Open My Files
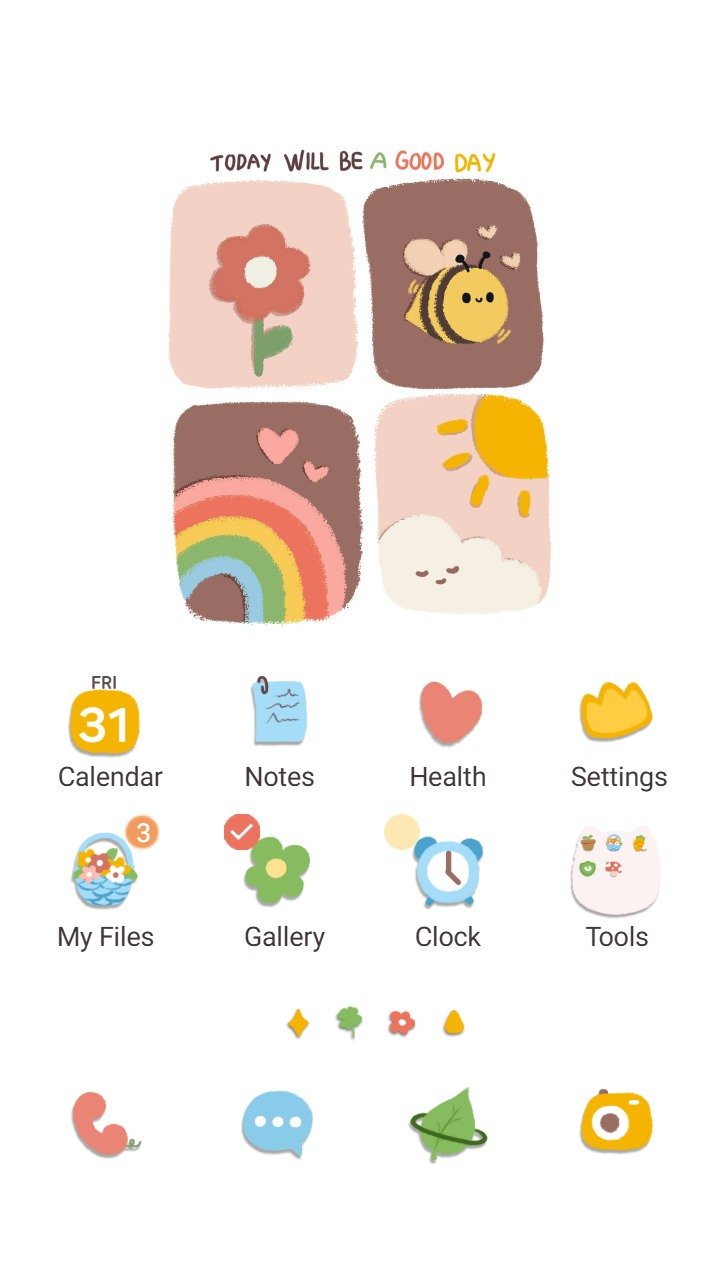Viewport: 720px width, 1280px height. click(x=105, y=871)
